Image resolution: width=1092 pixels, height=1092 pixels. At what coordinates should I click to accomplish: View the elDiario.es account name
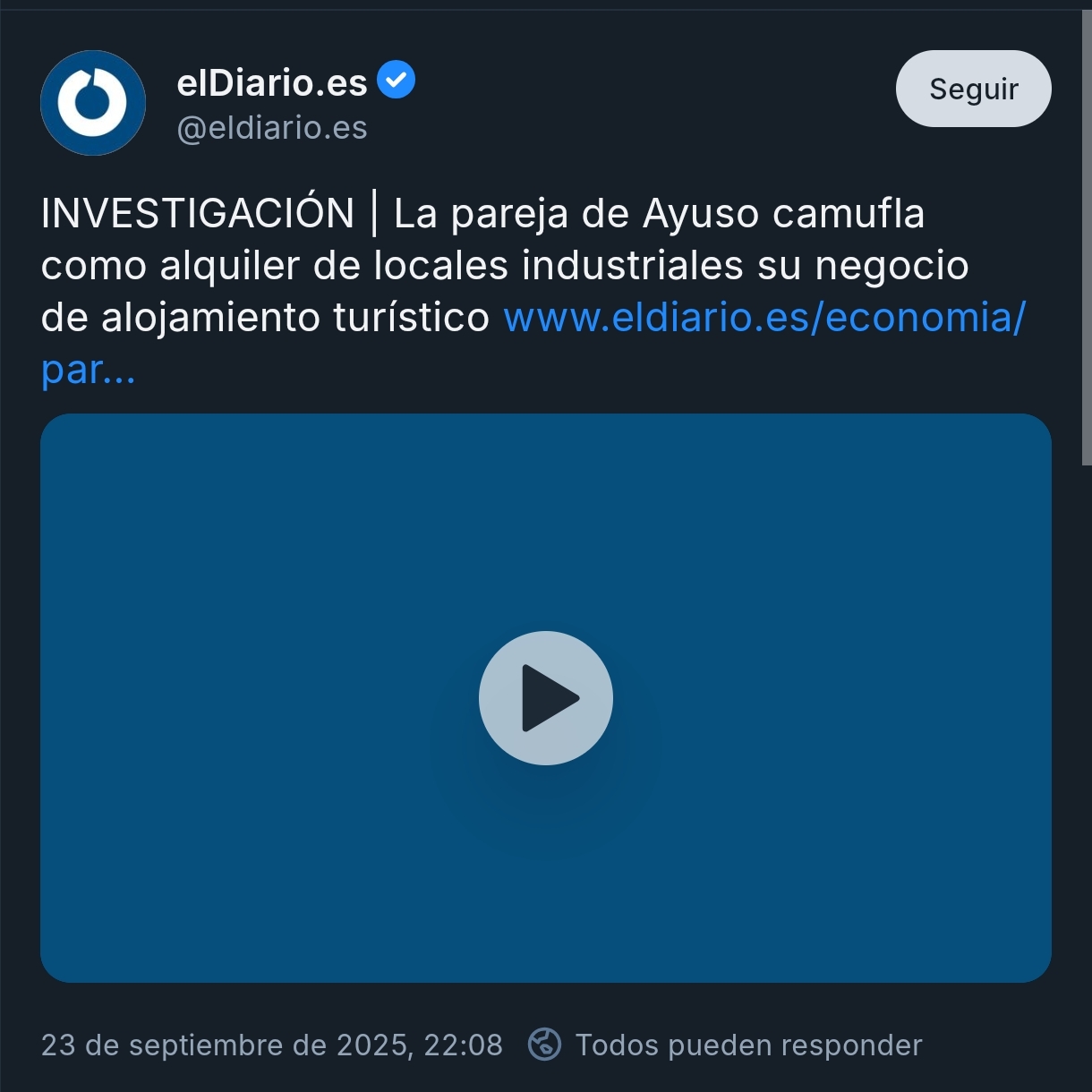(x=272, y=83)
